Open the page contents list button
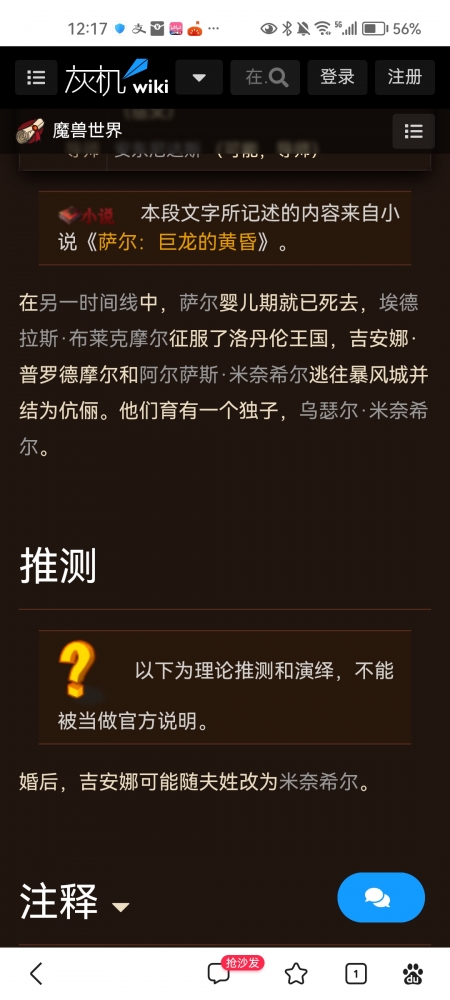 point(414,131)
